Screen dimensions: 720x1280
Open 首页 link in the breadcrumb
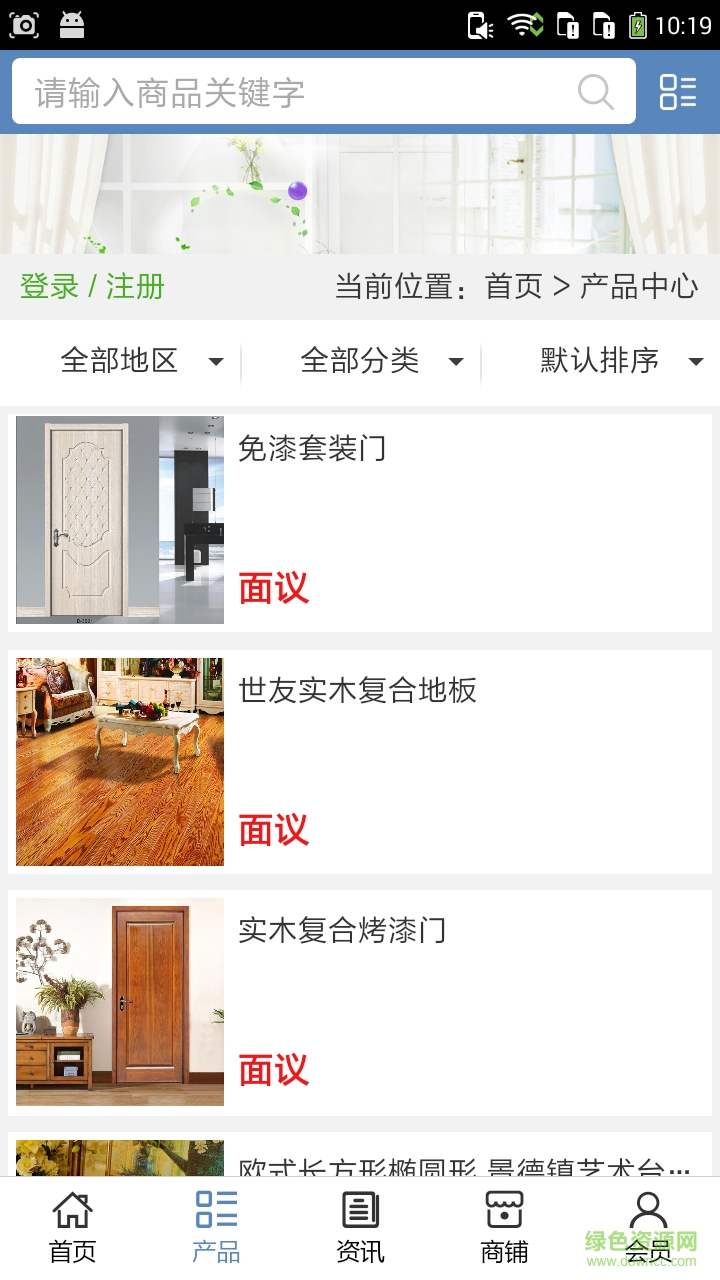tap(513, 287)
